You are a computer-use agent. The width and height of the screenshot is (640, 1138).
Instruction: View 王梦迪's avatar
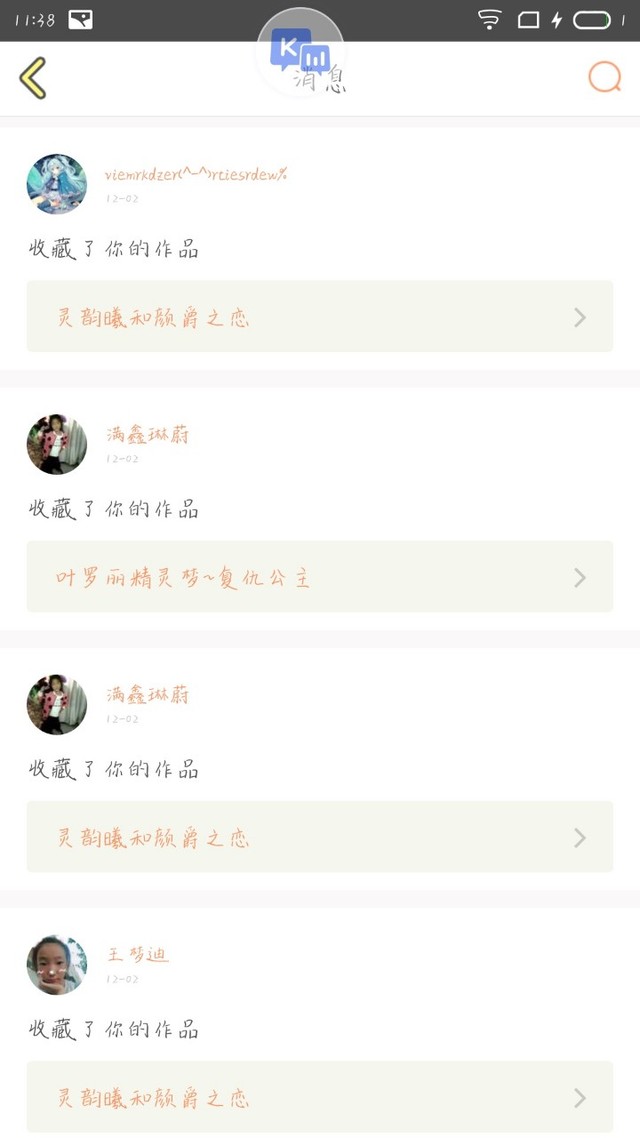(57, 965)
